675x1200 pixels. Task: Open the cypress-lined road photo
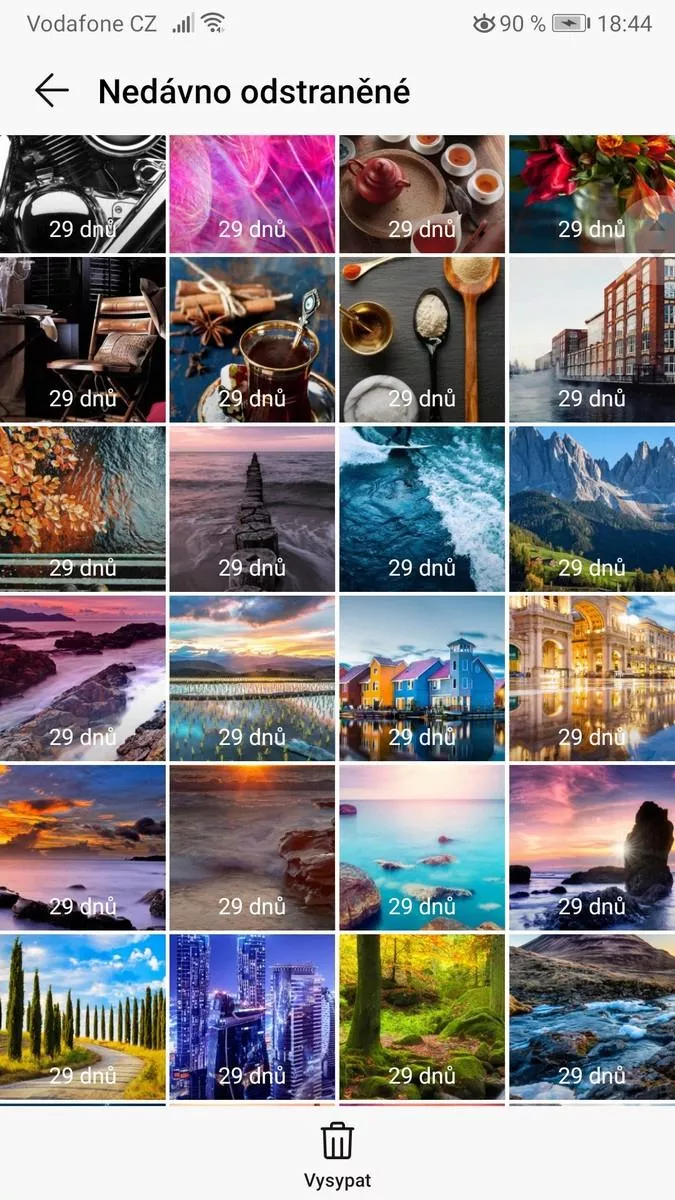tap(82, 1017)
